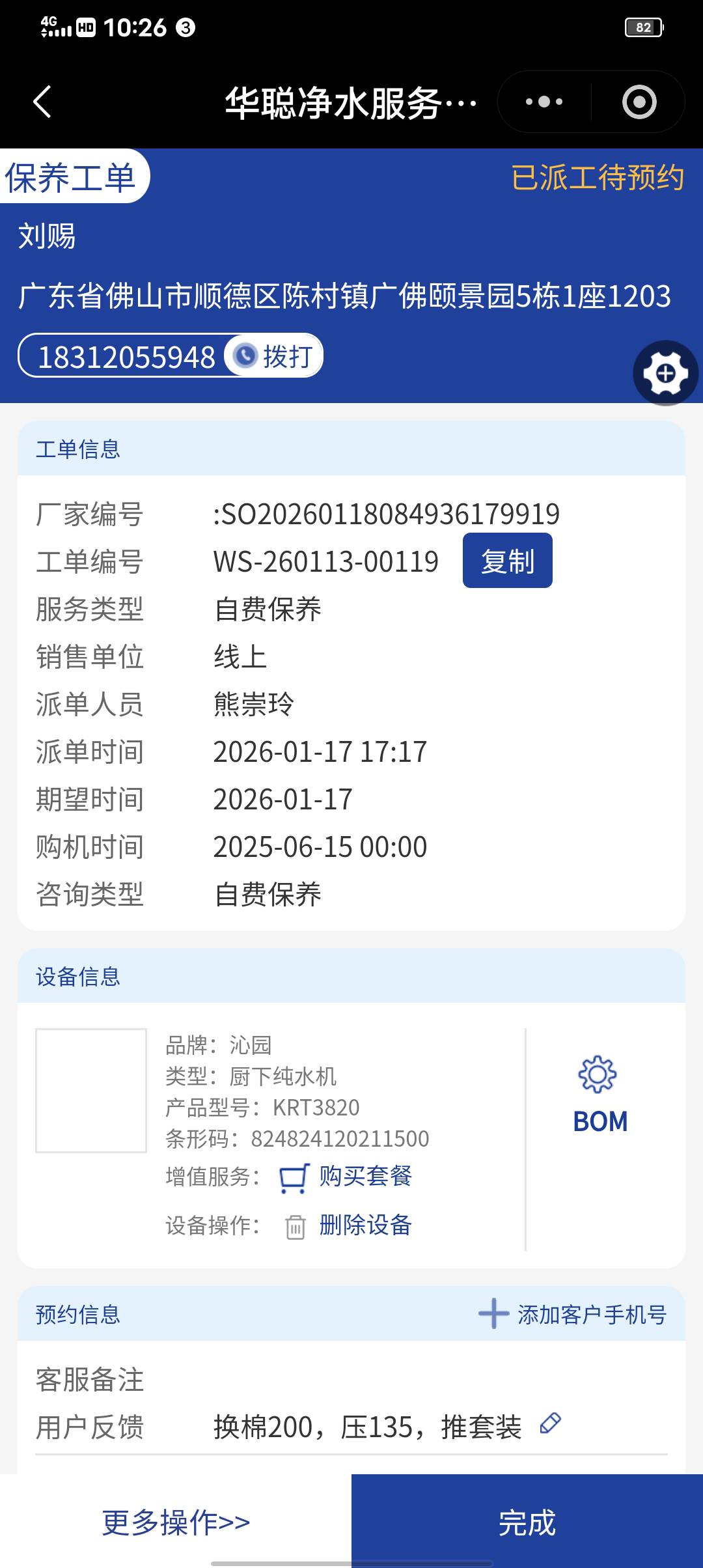Screen dimensions: 703x1568
Task: Tap 购买套餐 to purchase a package
Action: tap(365, 1177)
